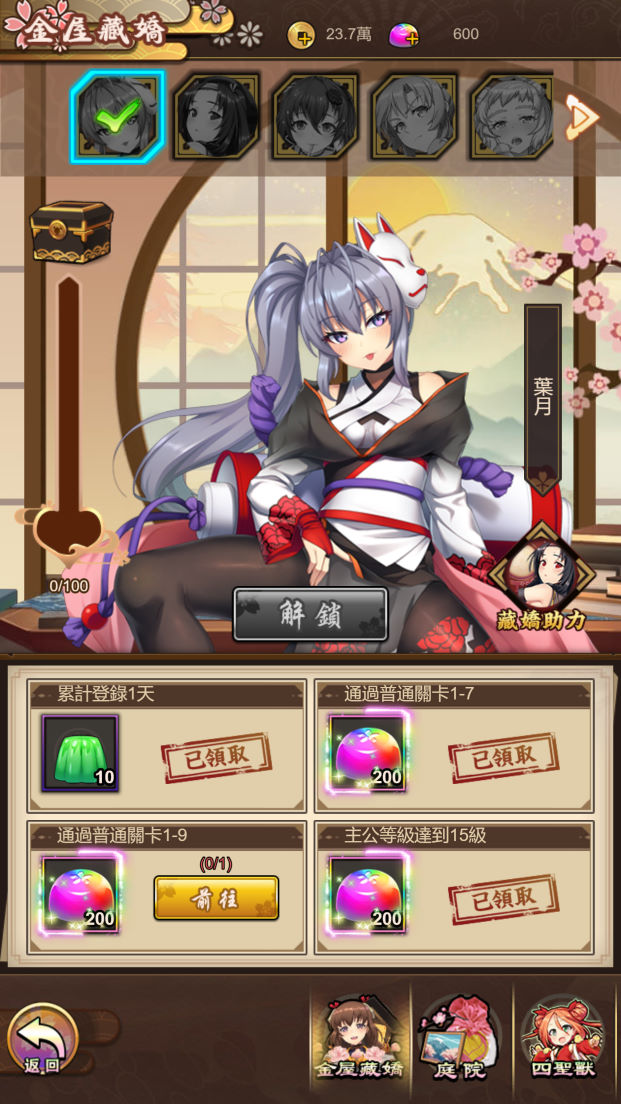Viewport: 621px width, 1104px height.
Task: Open the treasure chest above the favor bar
Action: (x=71, y=230)
